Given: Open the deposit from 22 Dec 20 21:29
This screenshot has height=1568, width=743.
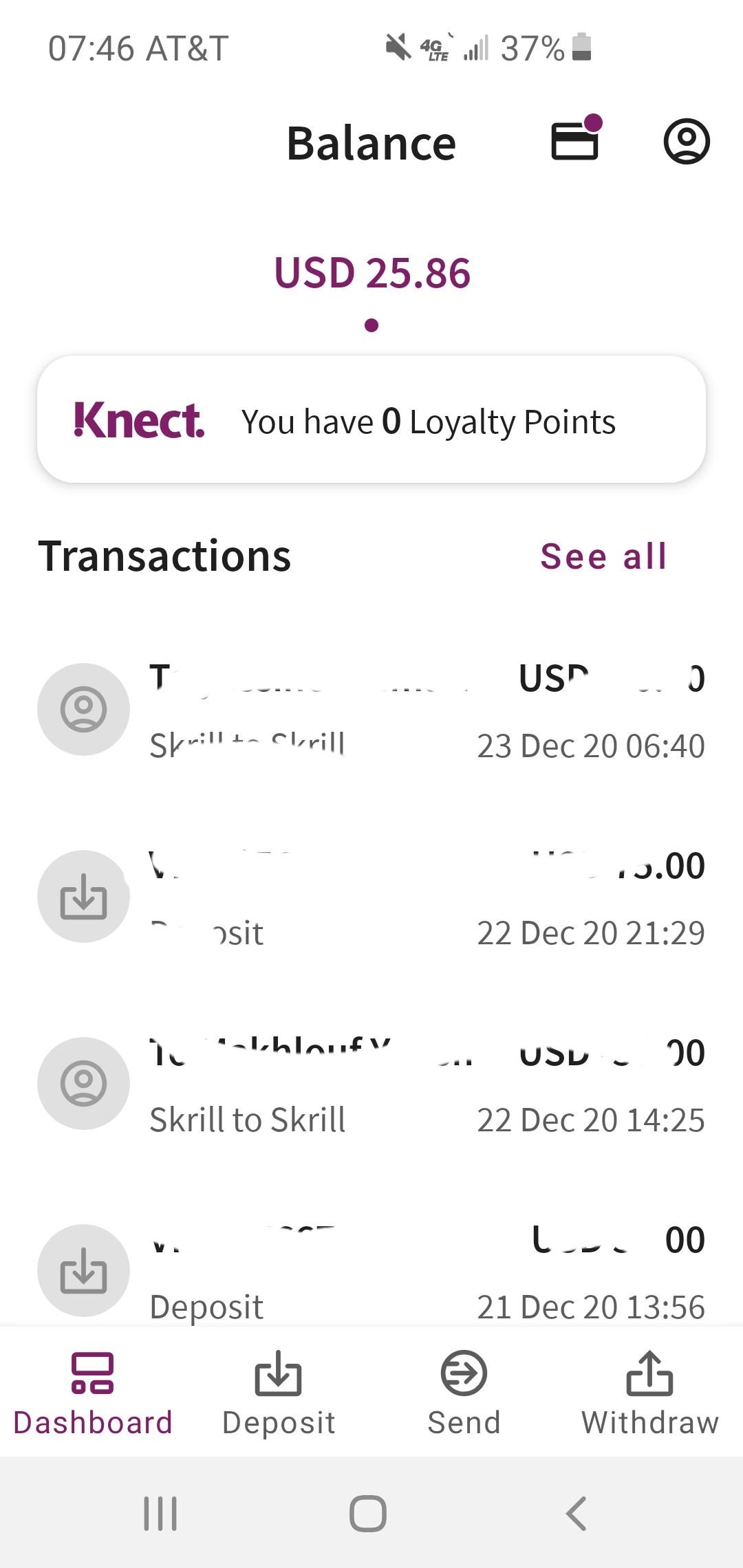Looking at the screenshot, I should [x=371, y=897].
